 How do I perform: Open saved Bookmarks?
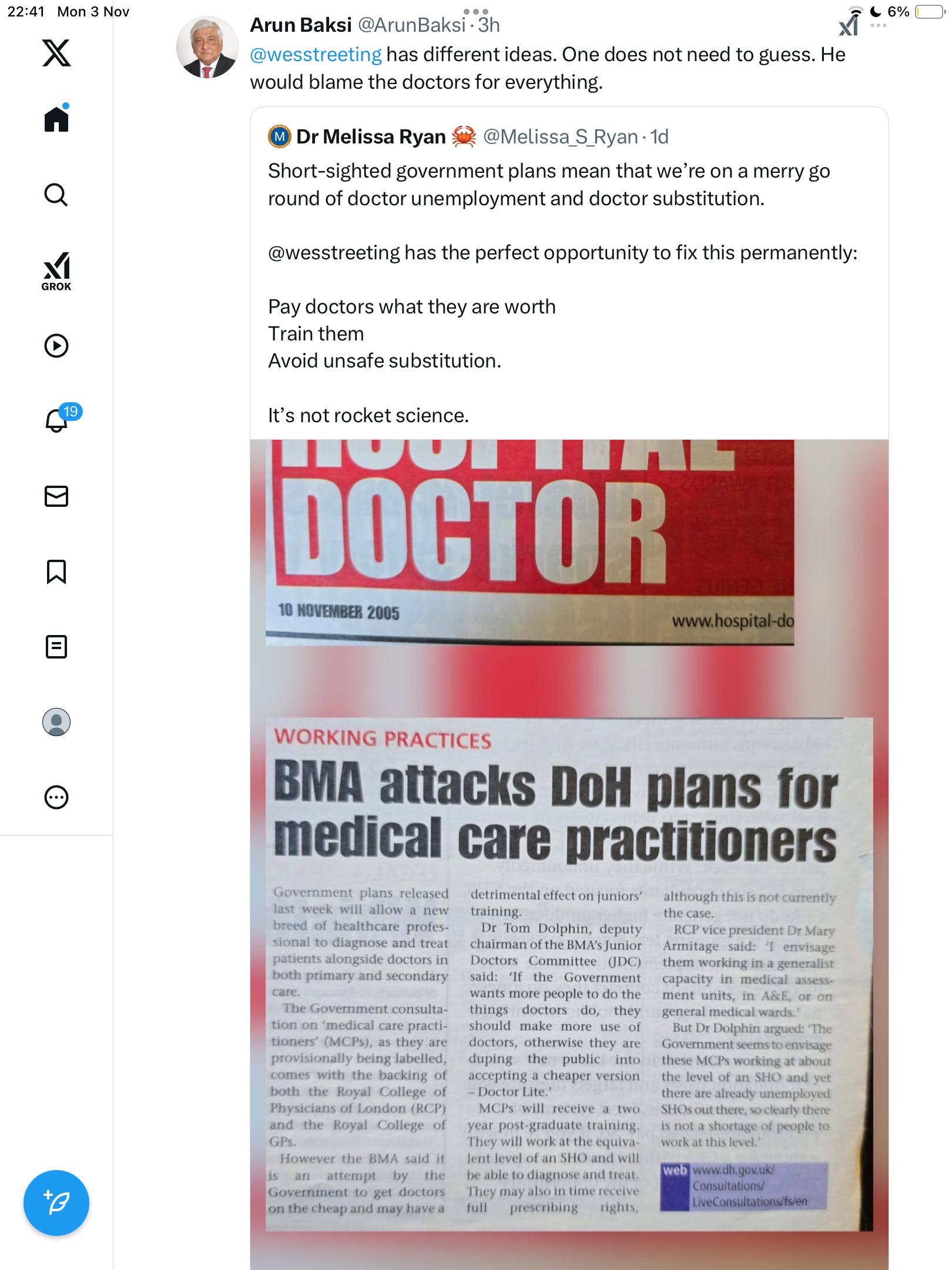[x=56, y=571]
